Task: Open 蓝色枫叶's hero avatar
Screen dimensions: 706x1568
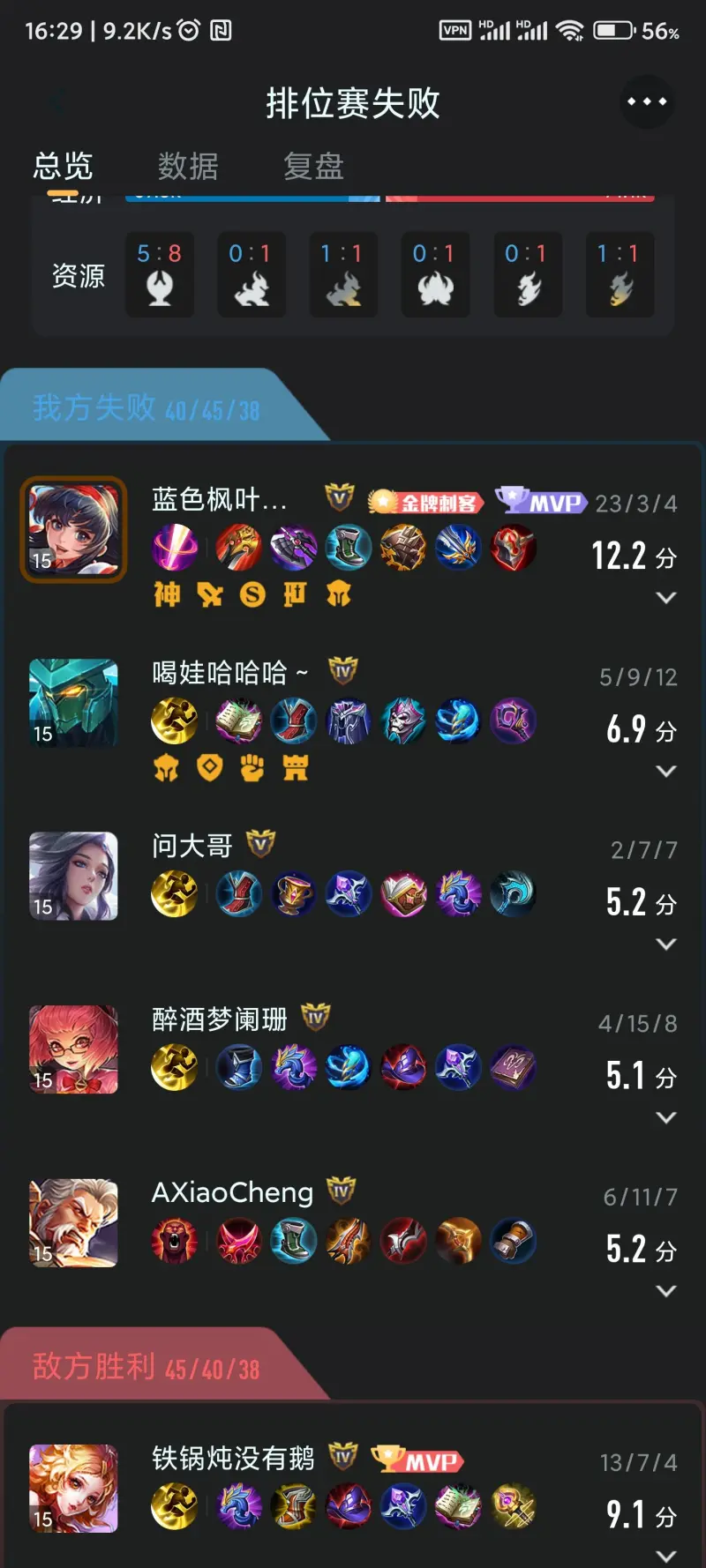Action: (73, 529)
